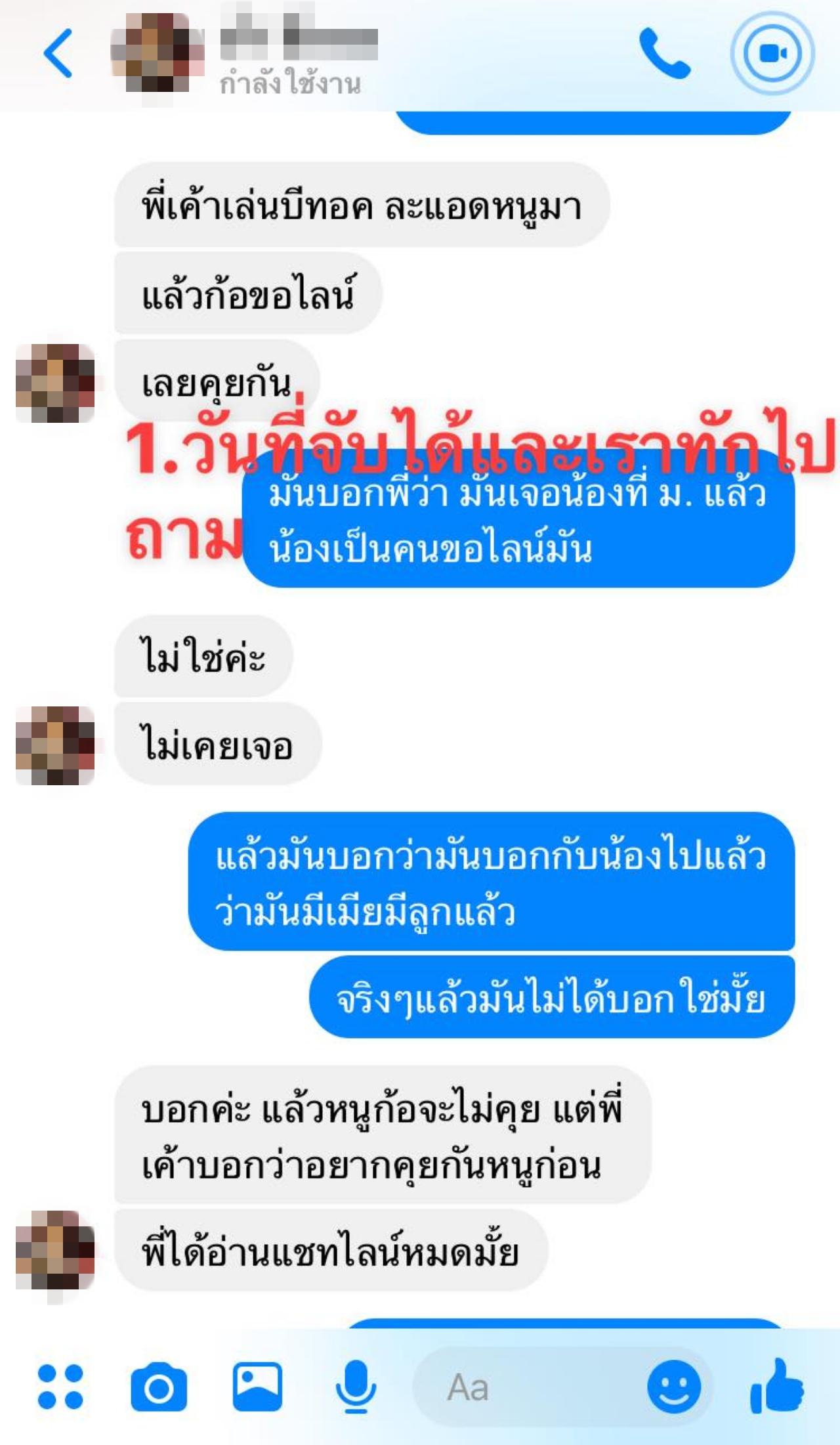Open the photo gallery picker
Viewport: 840px width, 1445px height.
257,1387
